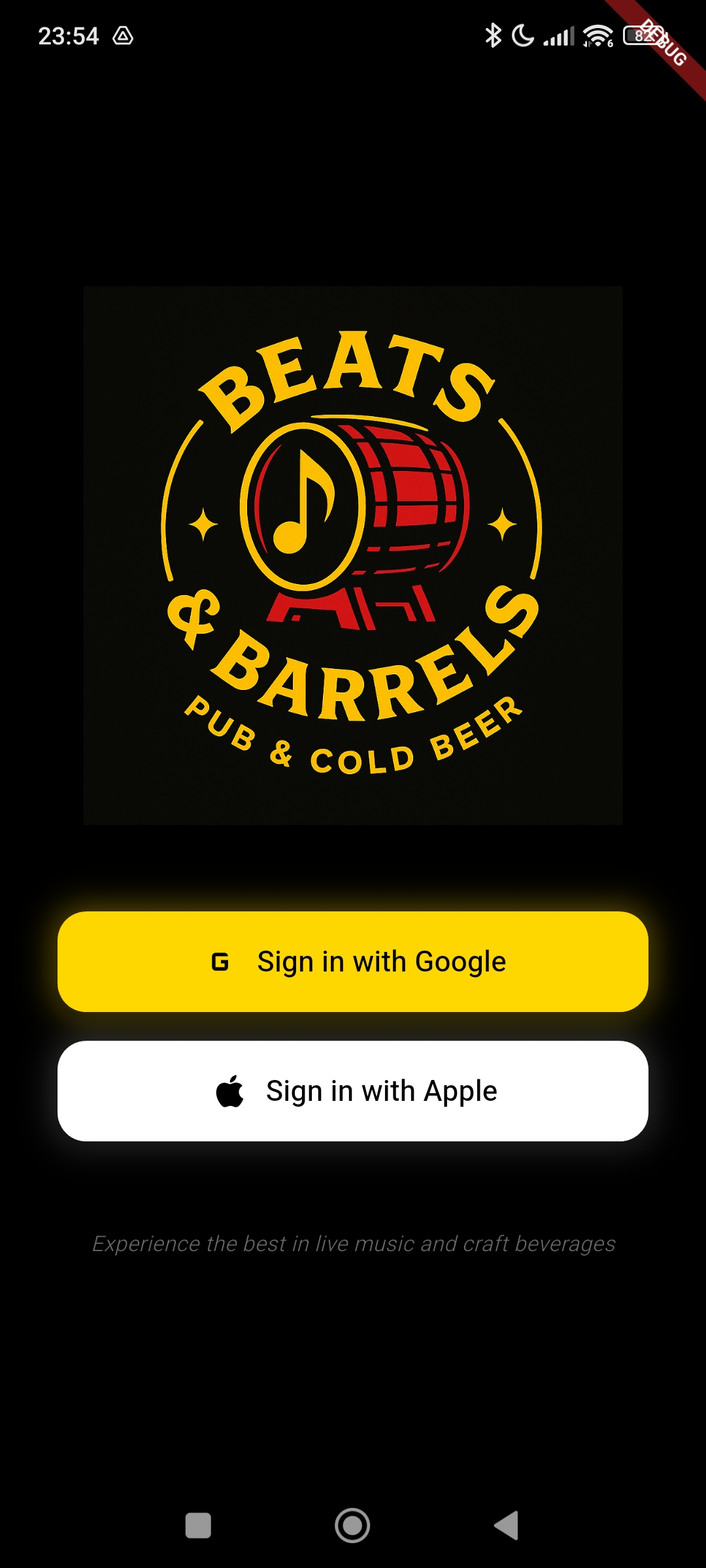Choose Sign in with Apple
This screenshot has width=706, height=1568.
pyautogui.click(x=353, y=1091)
